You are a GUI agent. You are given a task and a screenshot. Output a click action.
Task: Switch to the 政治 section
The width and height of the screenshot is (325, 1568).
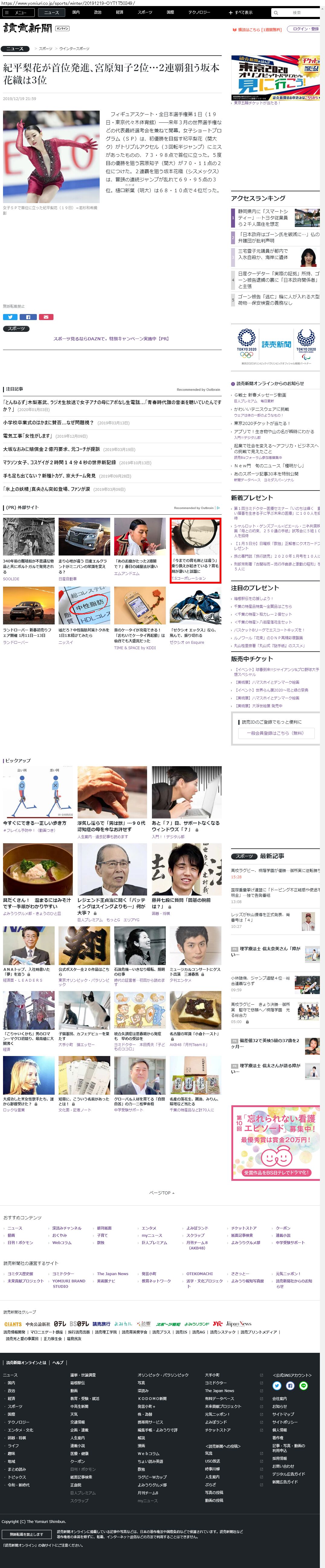click(x=97, y=12)
